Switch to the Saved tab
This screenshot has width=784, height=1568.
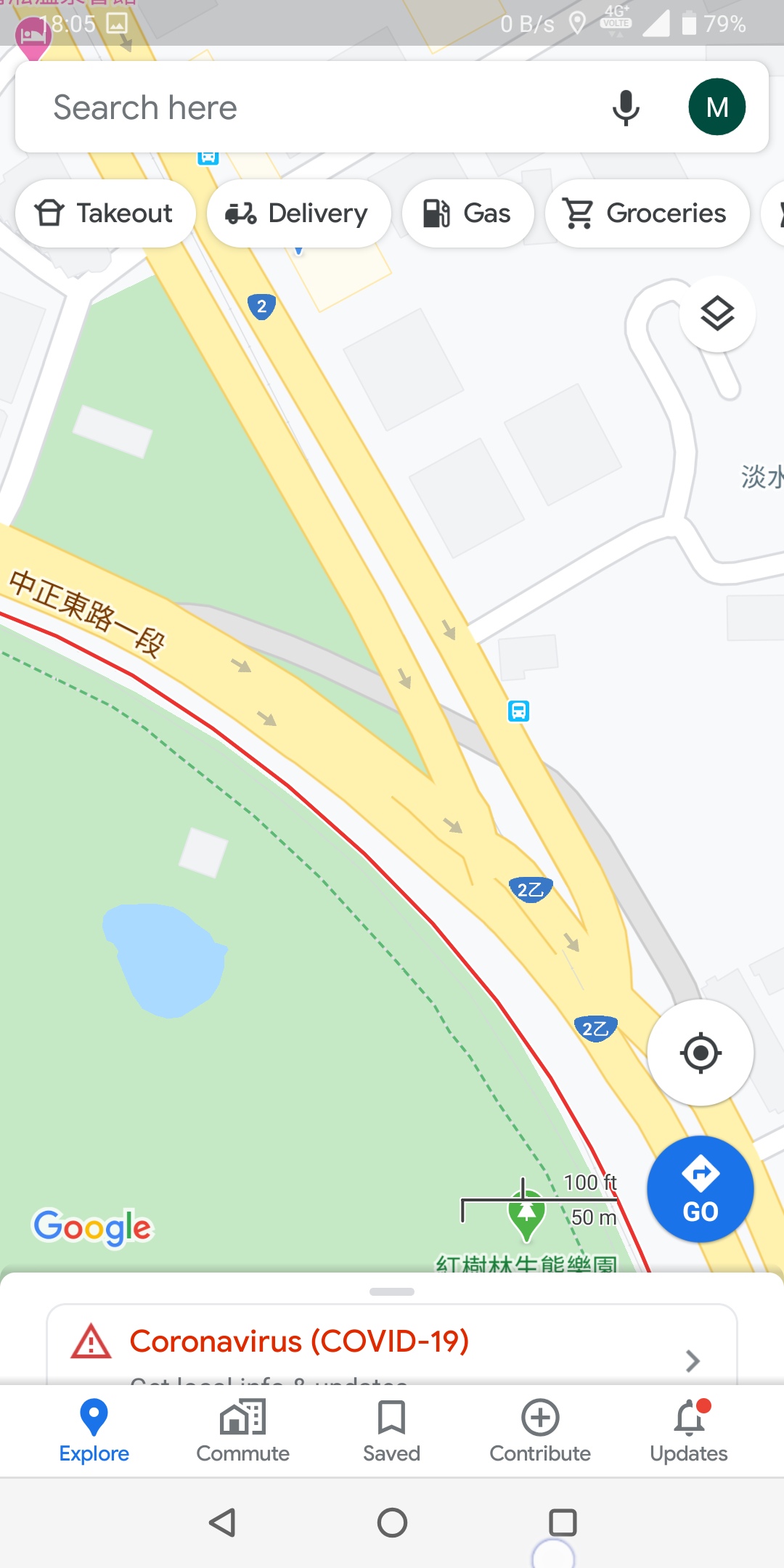tap(392, 1430)
